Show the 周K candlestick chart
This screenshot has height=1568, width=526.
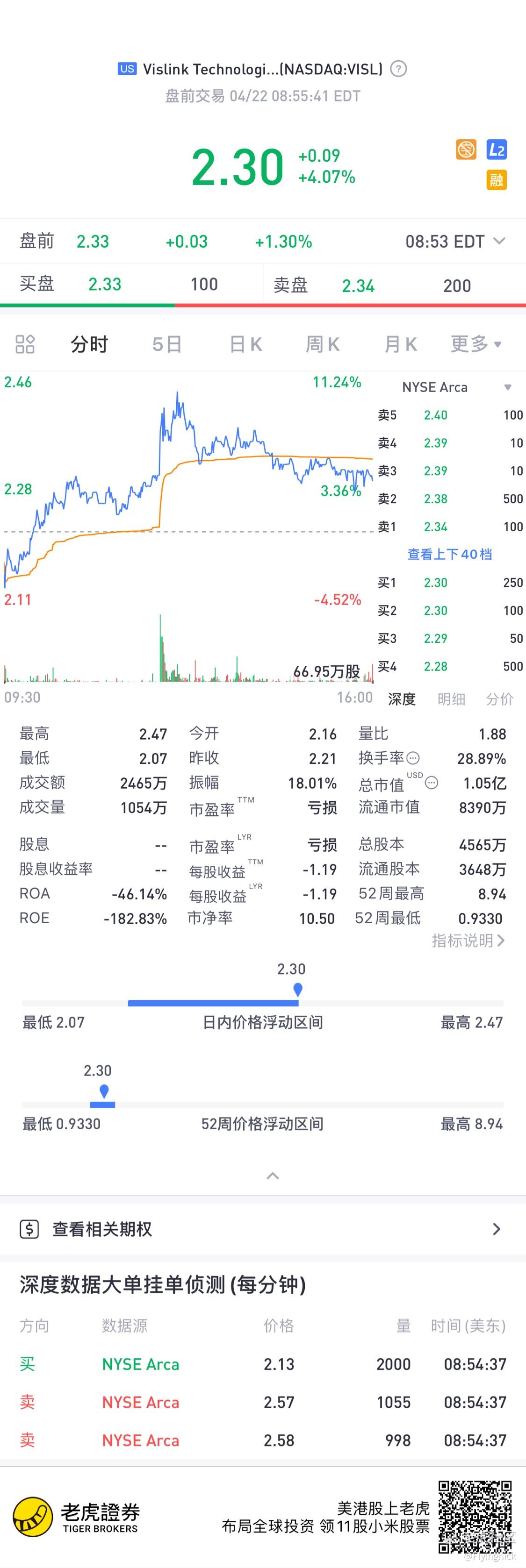(x=322, y=344)
